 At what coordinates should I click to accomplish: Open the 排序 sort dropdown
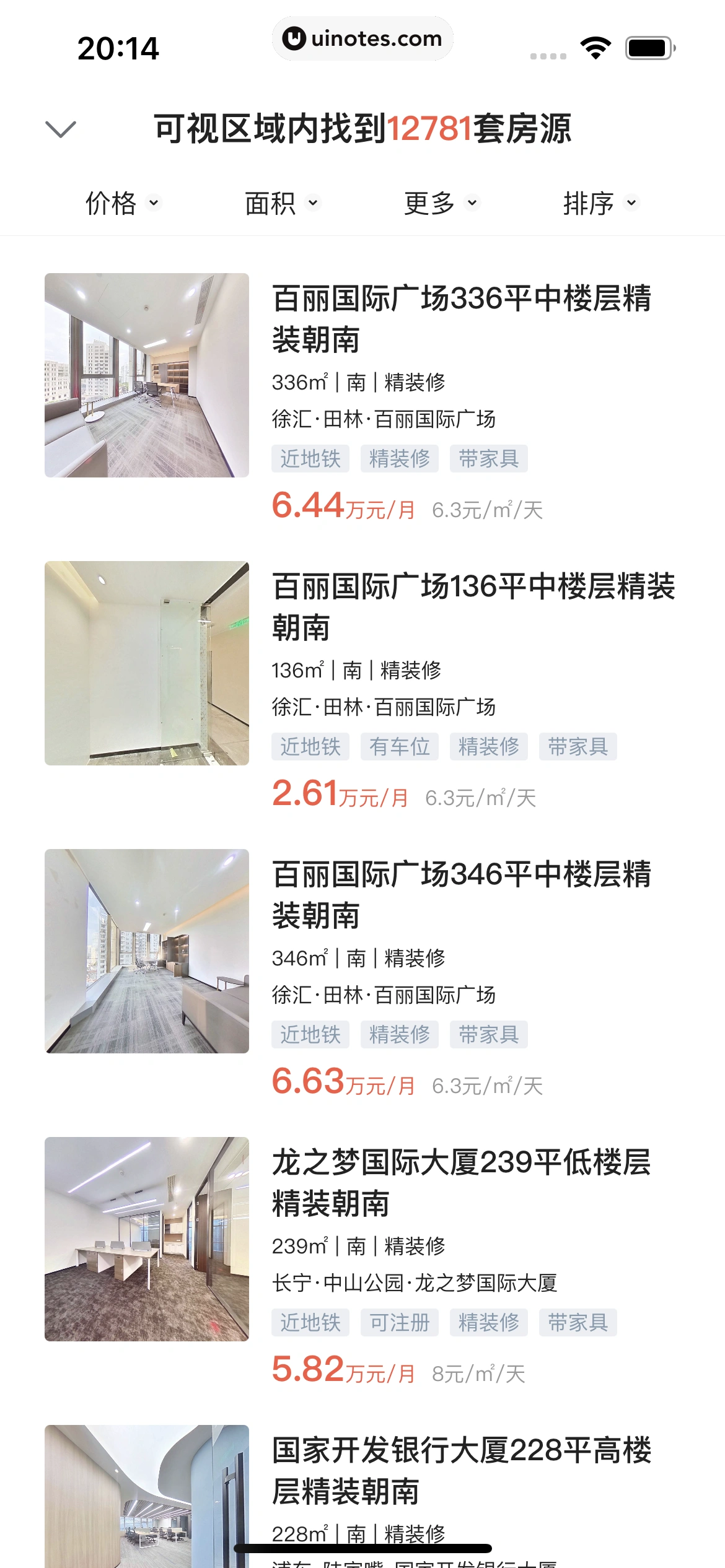[x=600, y=203]
